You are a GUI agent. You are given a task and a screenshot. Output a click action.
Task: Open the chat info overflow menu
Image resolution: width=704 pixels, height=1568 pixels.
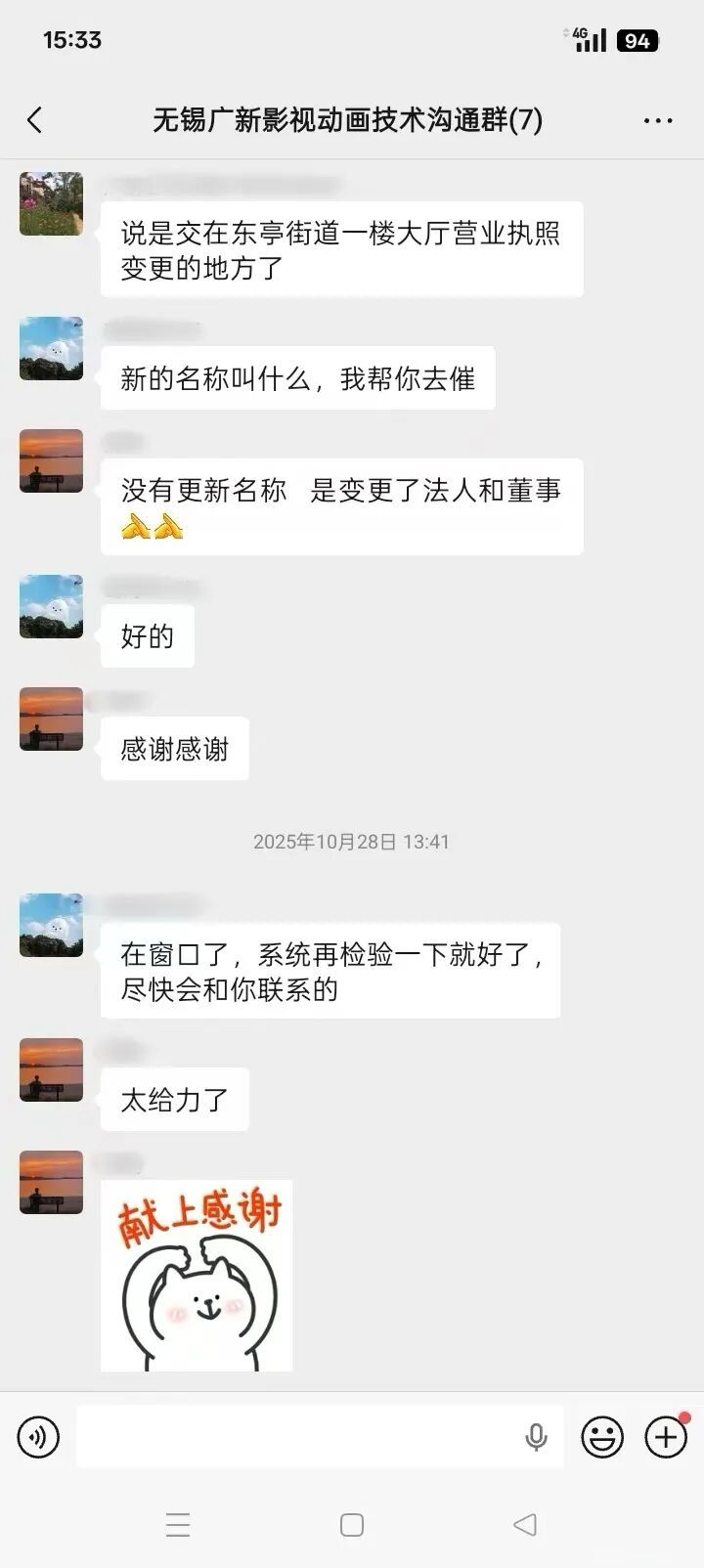click(x=658, y=120)
